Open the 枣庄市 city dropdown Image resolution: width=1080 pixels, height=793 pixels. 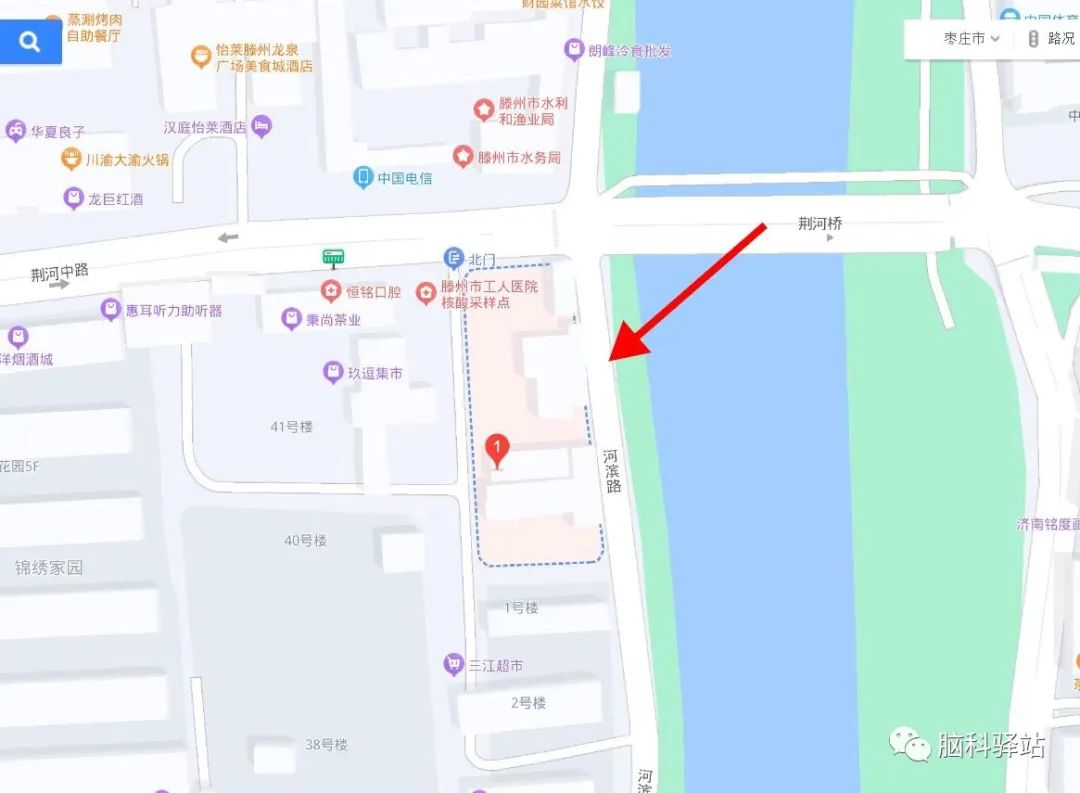coord(972,39)
